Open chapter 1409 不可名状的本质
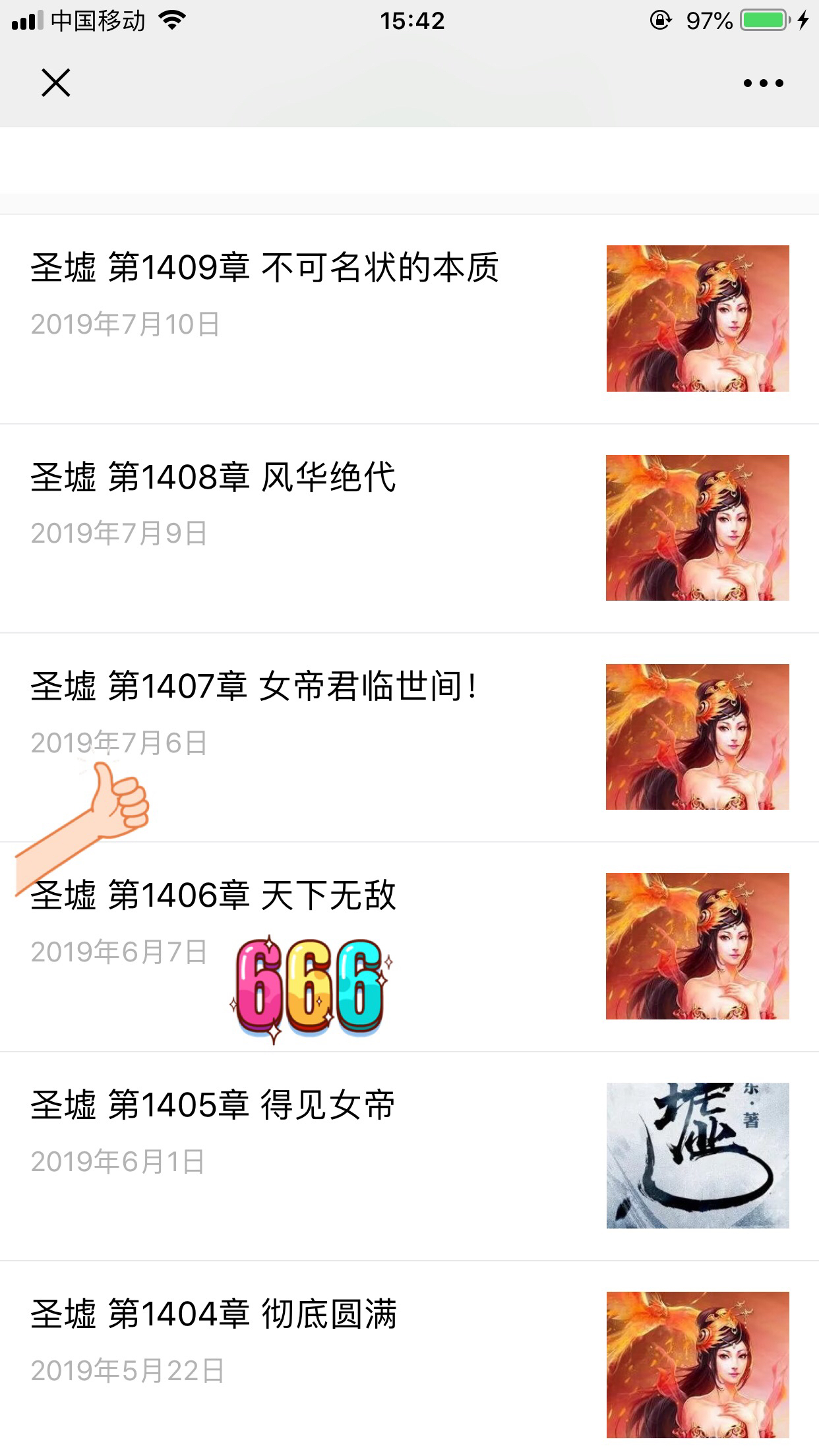Image resolution: width=819 pixels, height=1456 pixels. (x=264, y=268)
